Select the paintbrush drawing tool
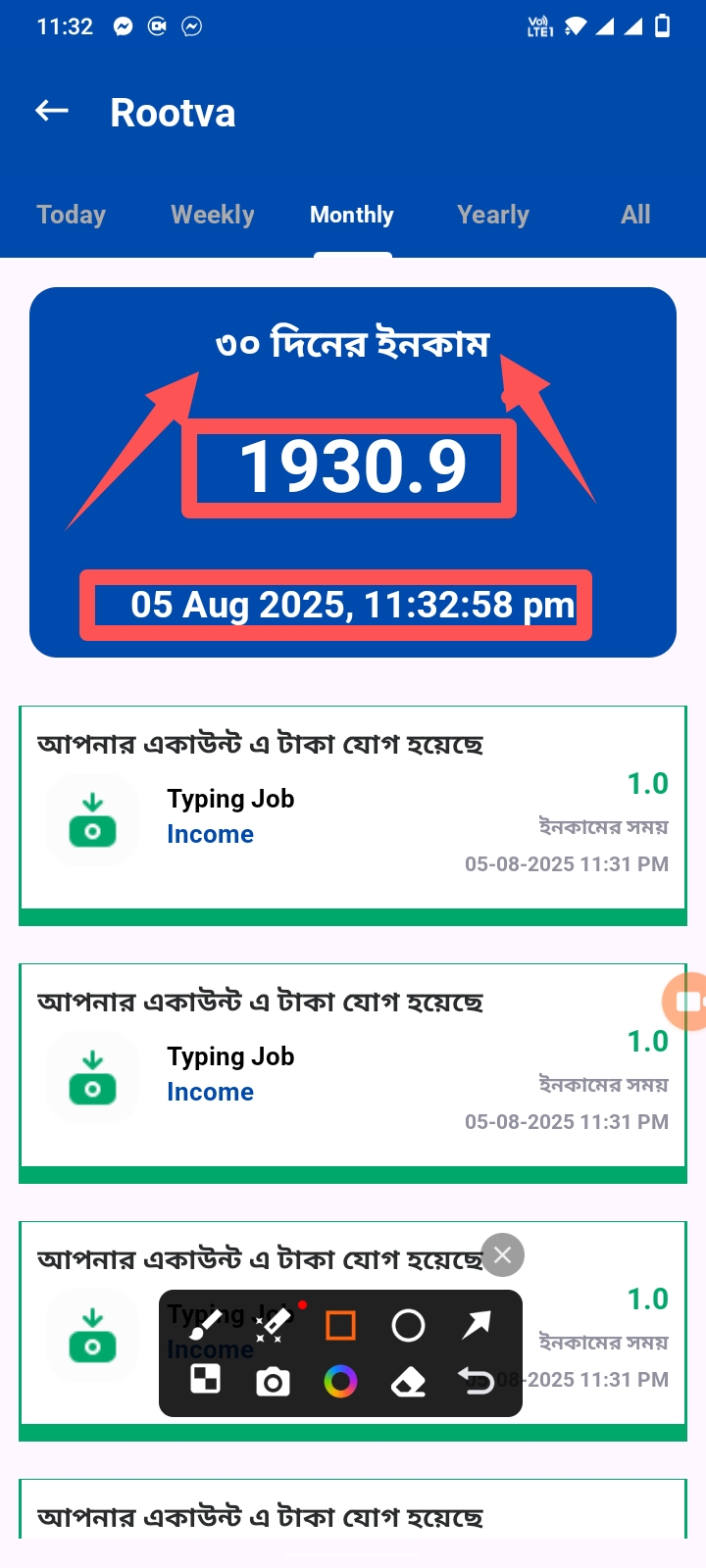The height and width of the screenshot is (1568, 706). (x=205, y=1325)
